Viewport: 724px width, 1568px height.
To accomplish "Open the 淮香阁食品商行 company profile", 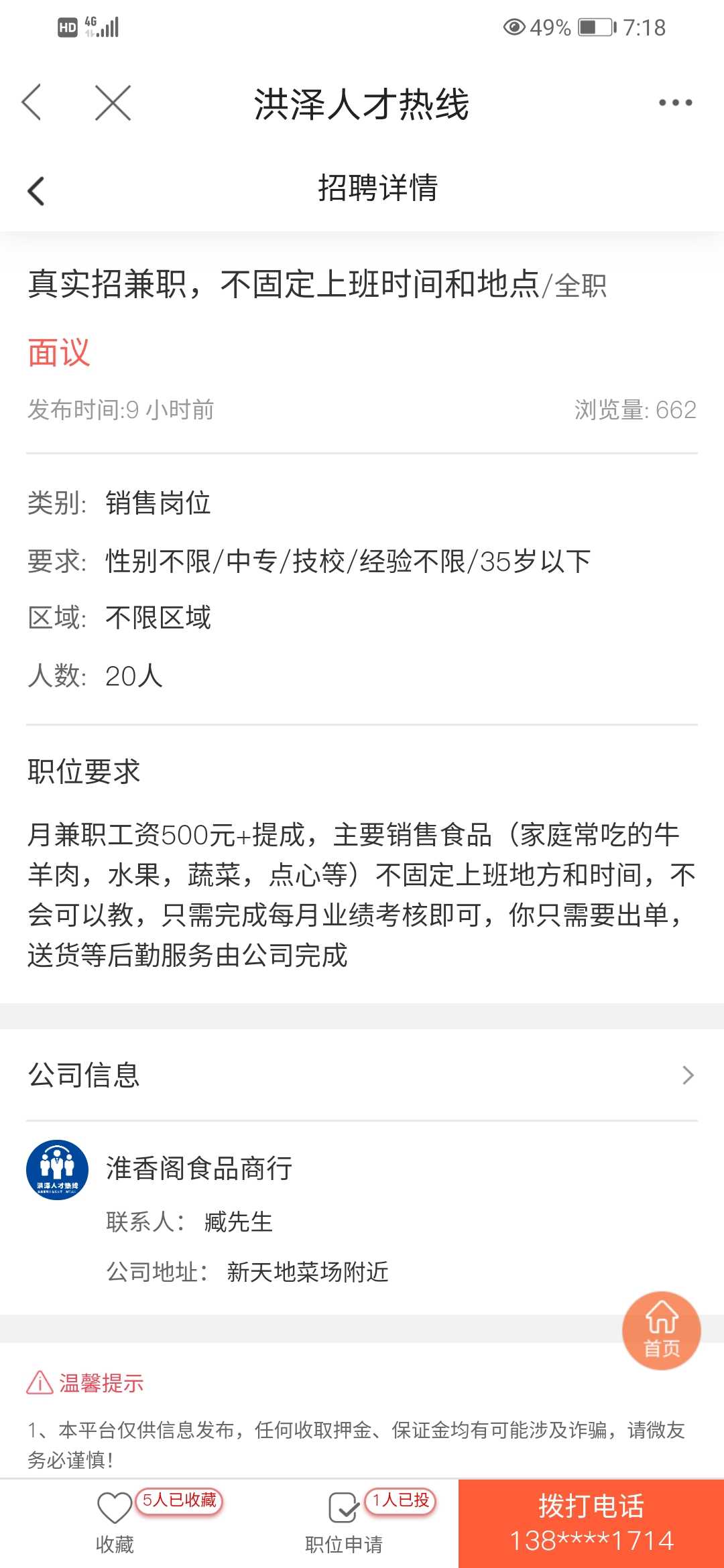I will 199,1169.
